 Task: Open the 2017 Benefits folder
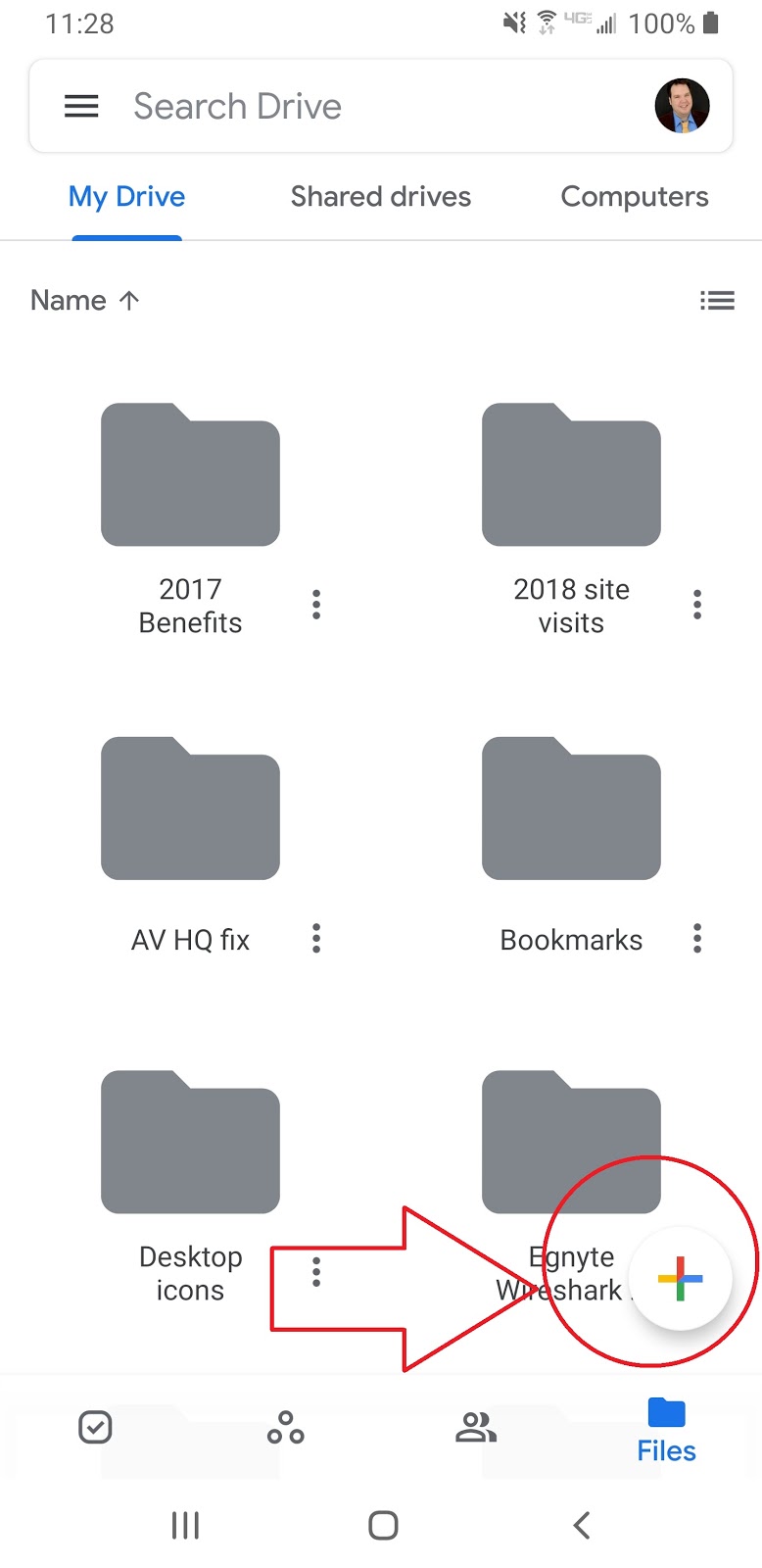pyautogui.click(x=190, y=474)
